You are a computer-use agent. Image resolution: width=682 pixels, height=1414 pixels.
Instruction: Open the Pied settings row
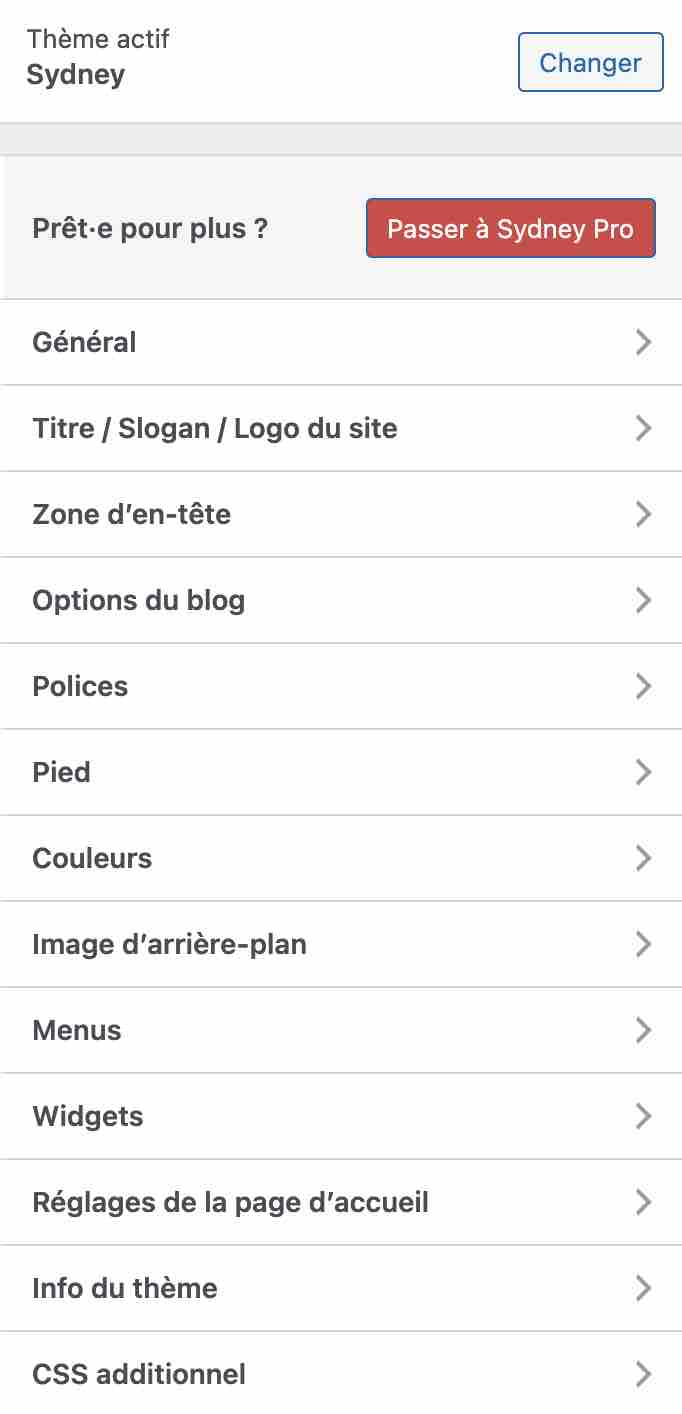click(x=340, y=773)
